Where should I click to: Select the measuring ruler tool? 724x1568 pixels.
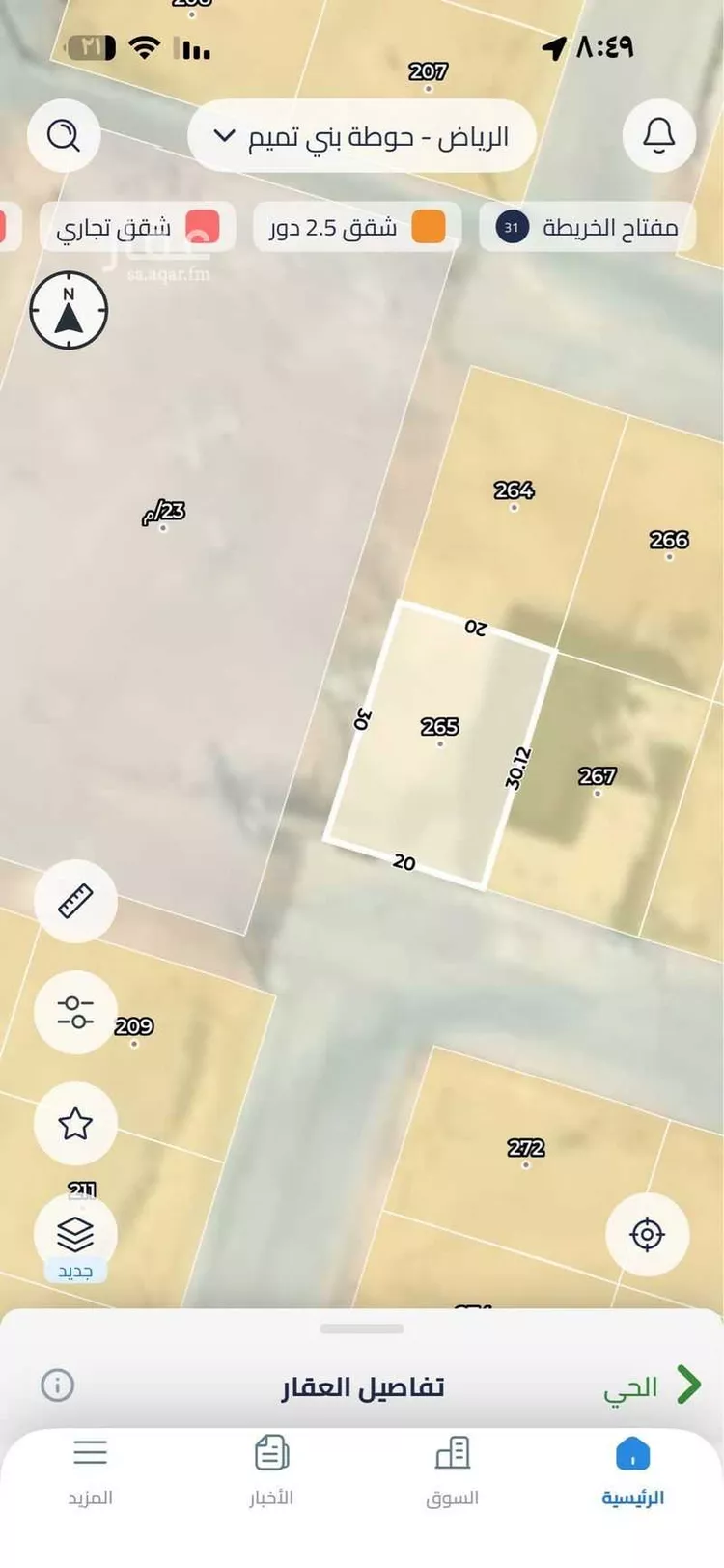pyautogui.click(x=76, y=901)
